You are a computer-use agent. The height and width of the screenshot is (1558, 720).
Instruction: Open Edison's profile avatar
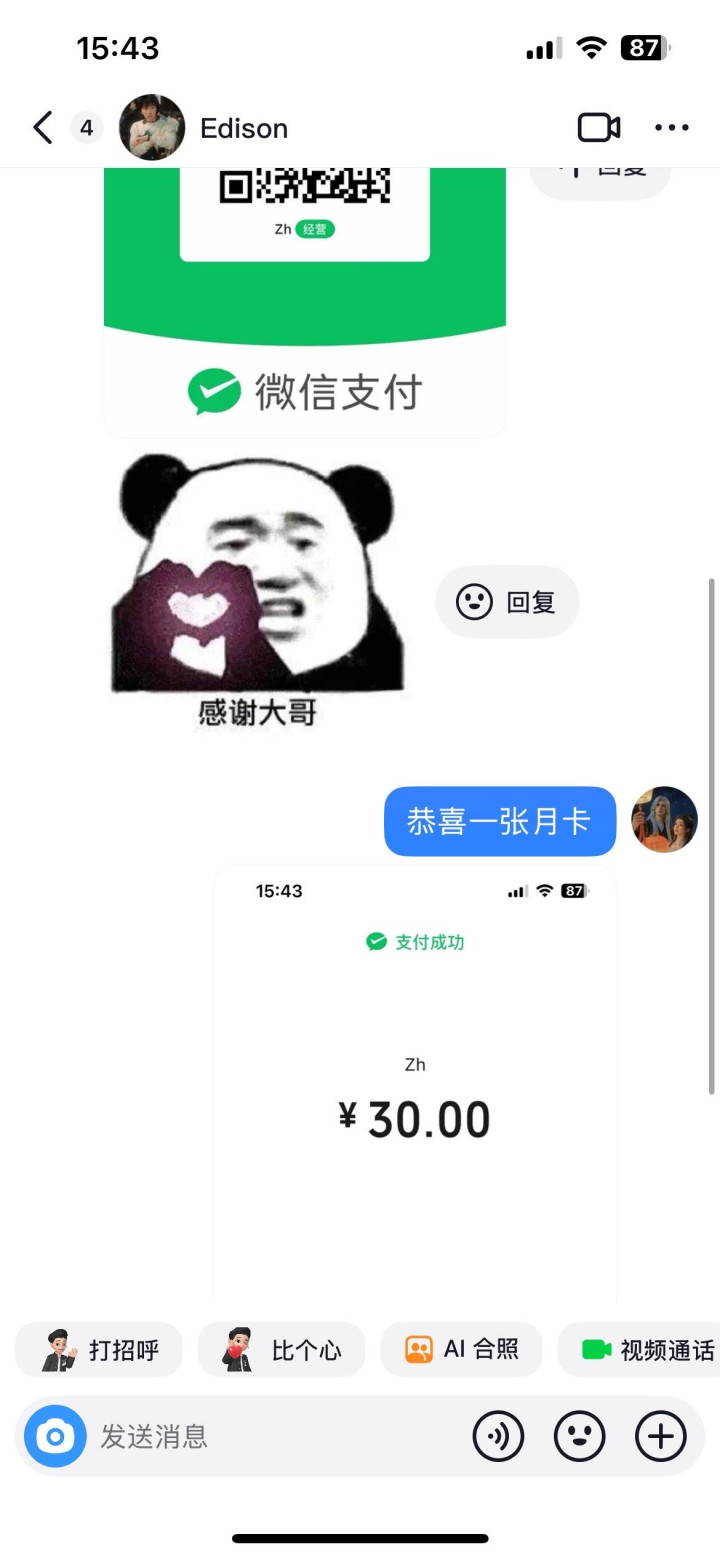(x=152, y=128)
